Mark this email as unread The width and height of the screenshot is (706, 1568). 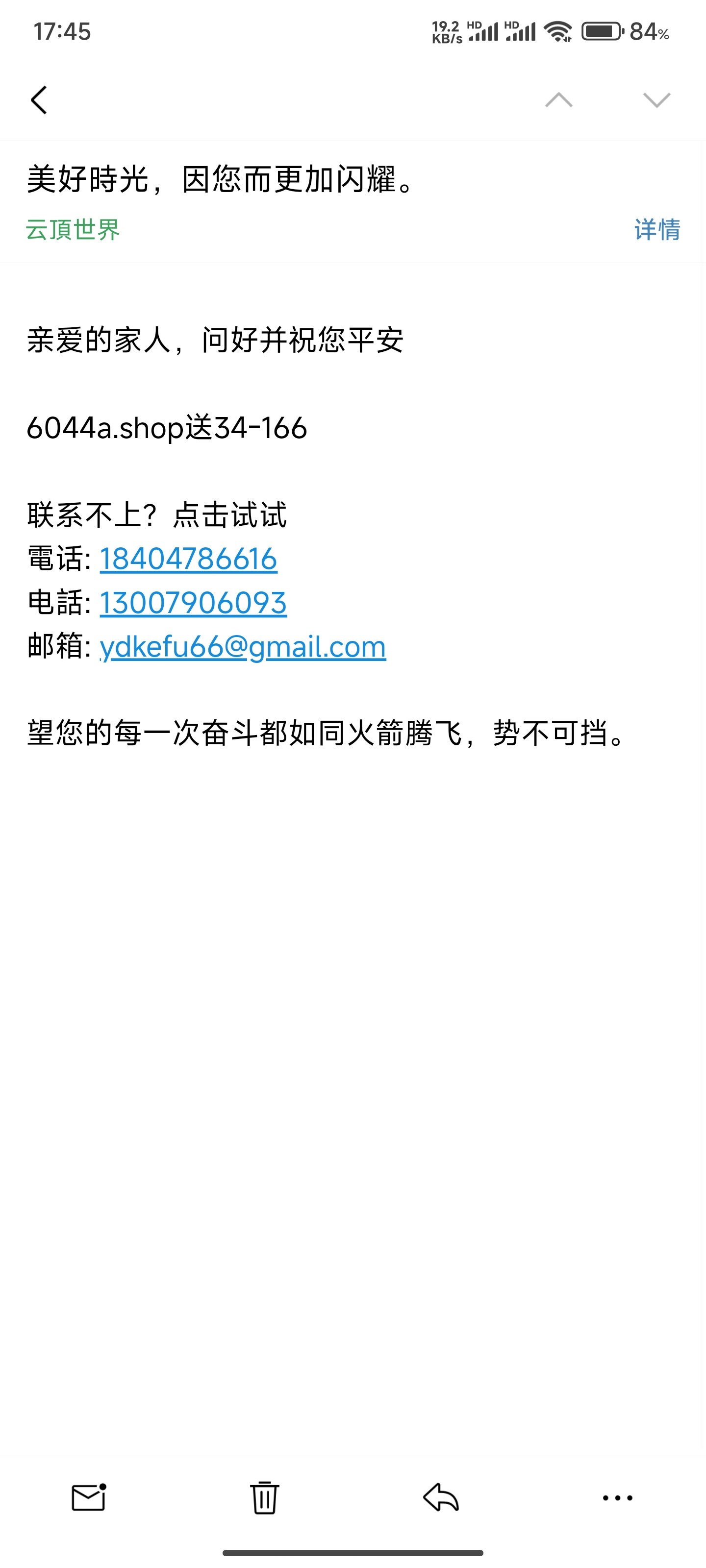pyautogui.click(x=89, y=1497)
